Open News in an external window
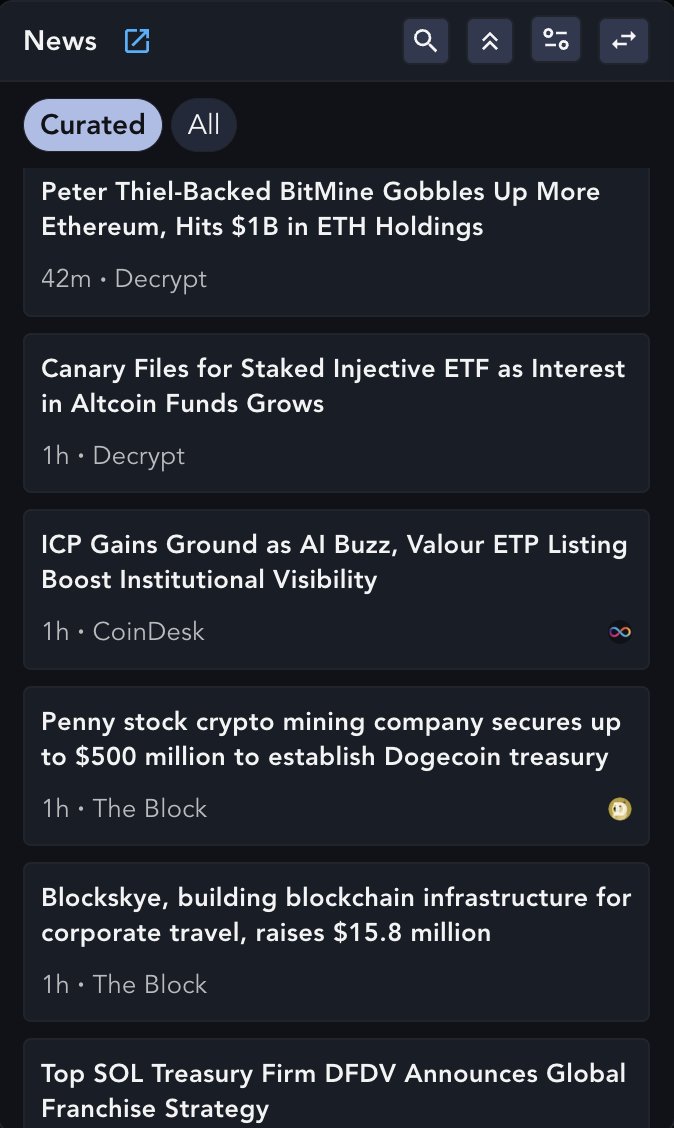 [137, 41]
